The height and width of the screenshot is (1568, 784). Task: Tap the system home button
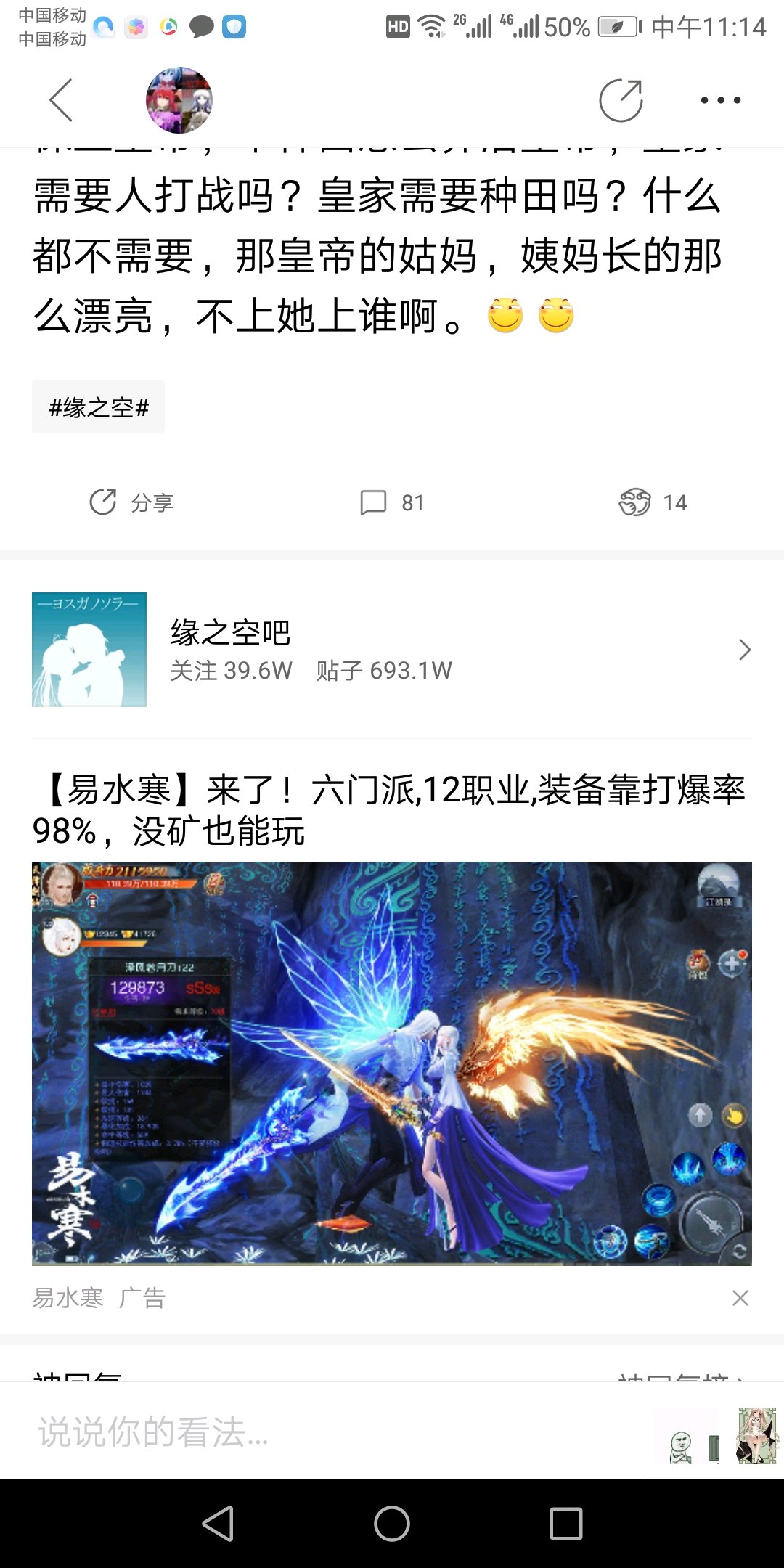click(x=392, y=1523)
